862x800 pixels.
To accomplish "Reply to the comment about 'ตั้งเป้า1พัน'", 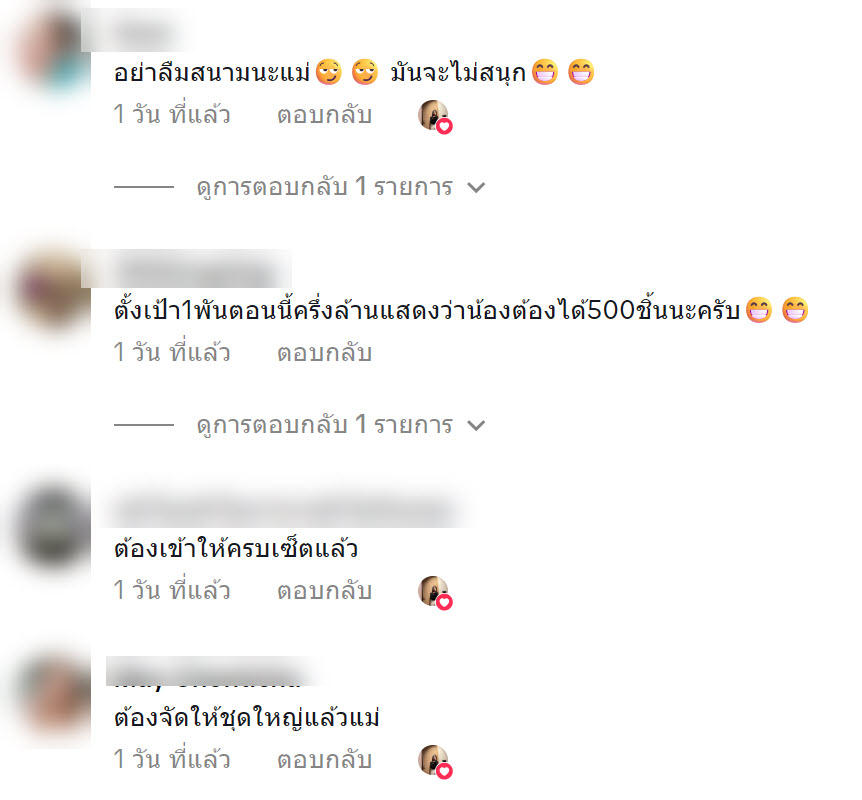I will click(x=324, y=353).
